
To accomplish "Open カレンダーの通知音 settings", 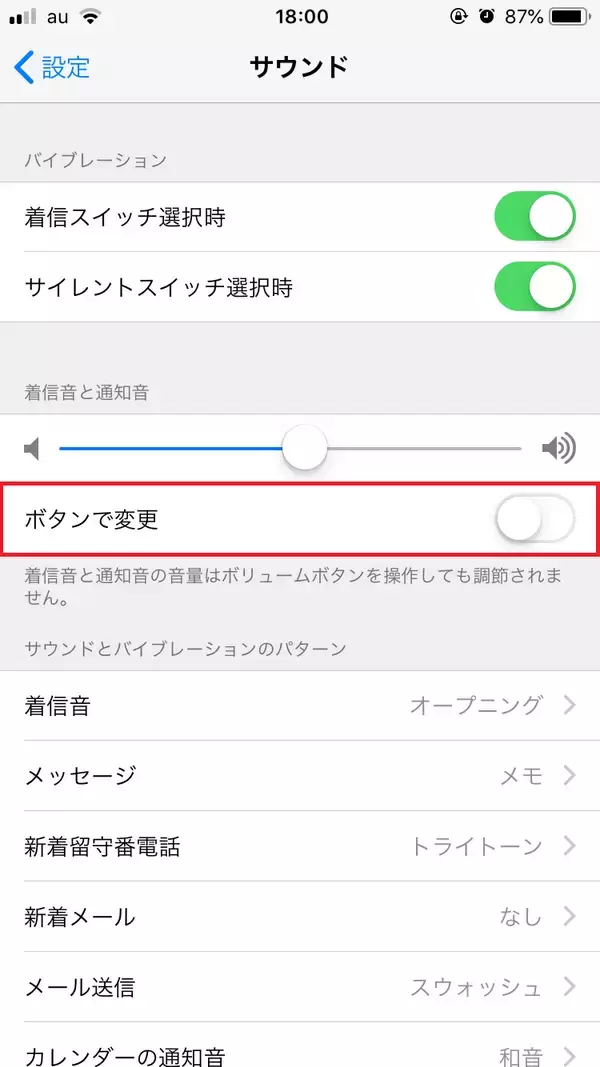I will [300, 1052].
